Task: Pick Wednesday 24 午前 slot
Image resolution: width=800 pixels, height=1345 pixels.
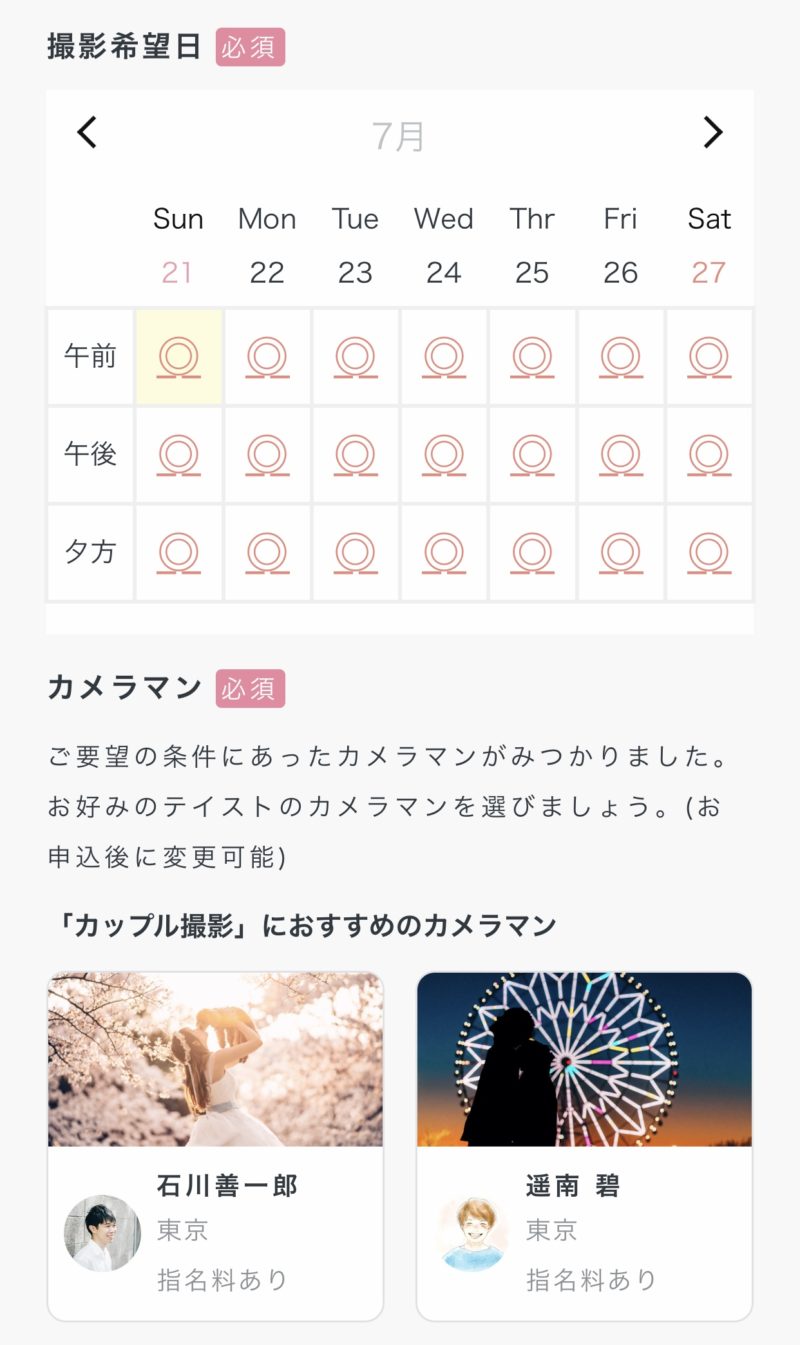Action: click(444, 357)
